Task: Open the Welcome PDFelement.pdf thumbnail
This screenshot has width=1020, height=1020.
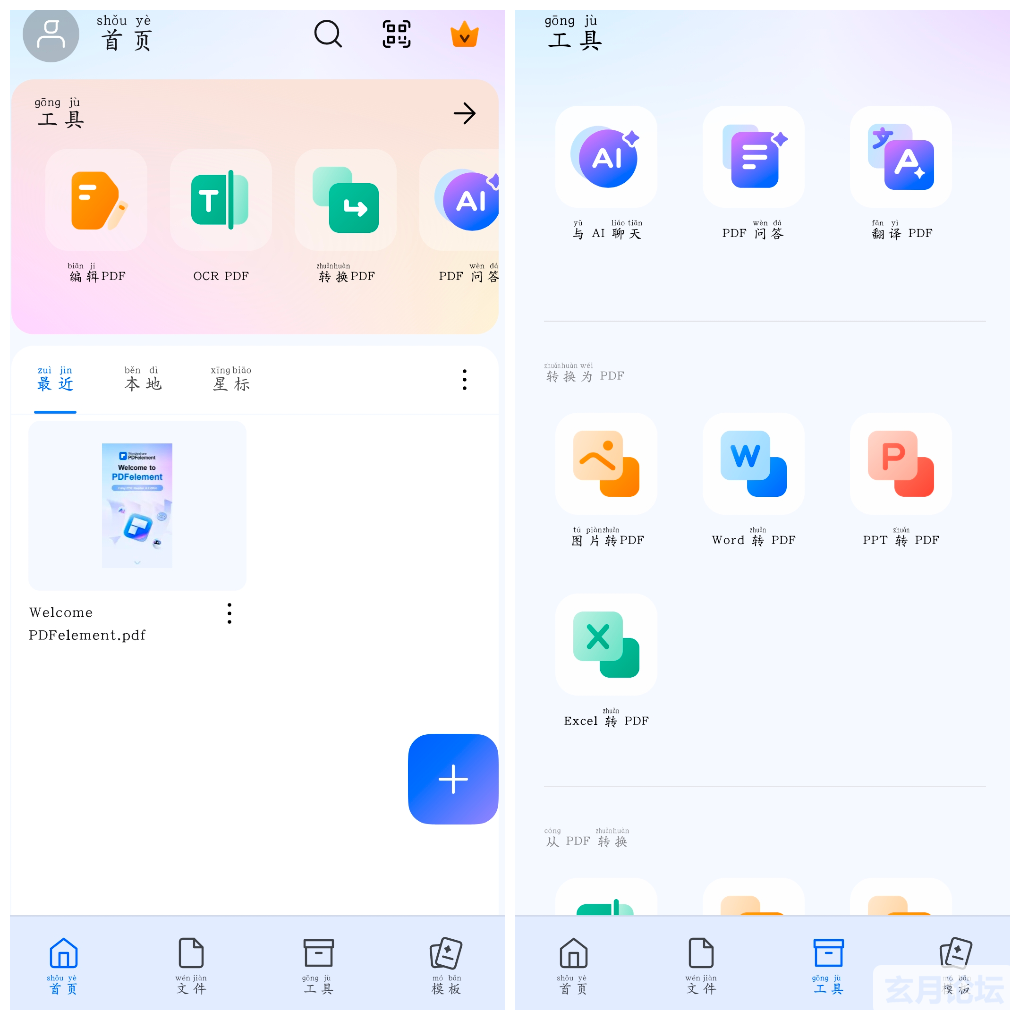Action: (x=137, y=506)
